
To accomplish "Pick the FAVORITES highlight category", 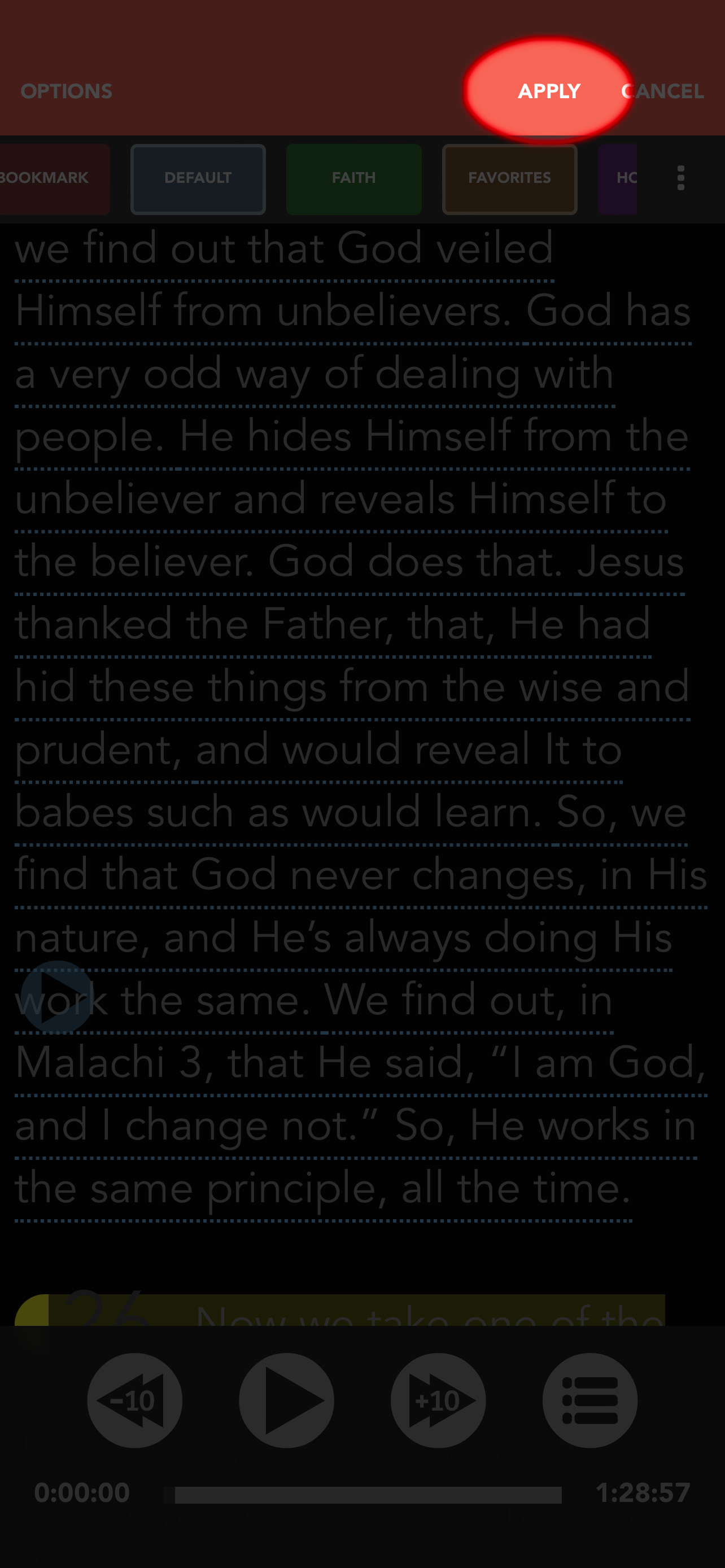I will pos(509,178).
